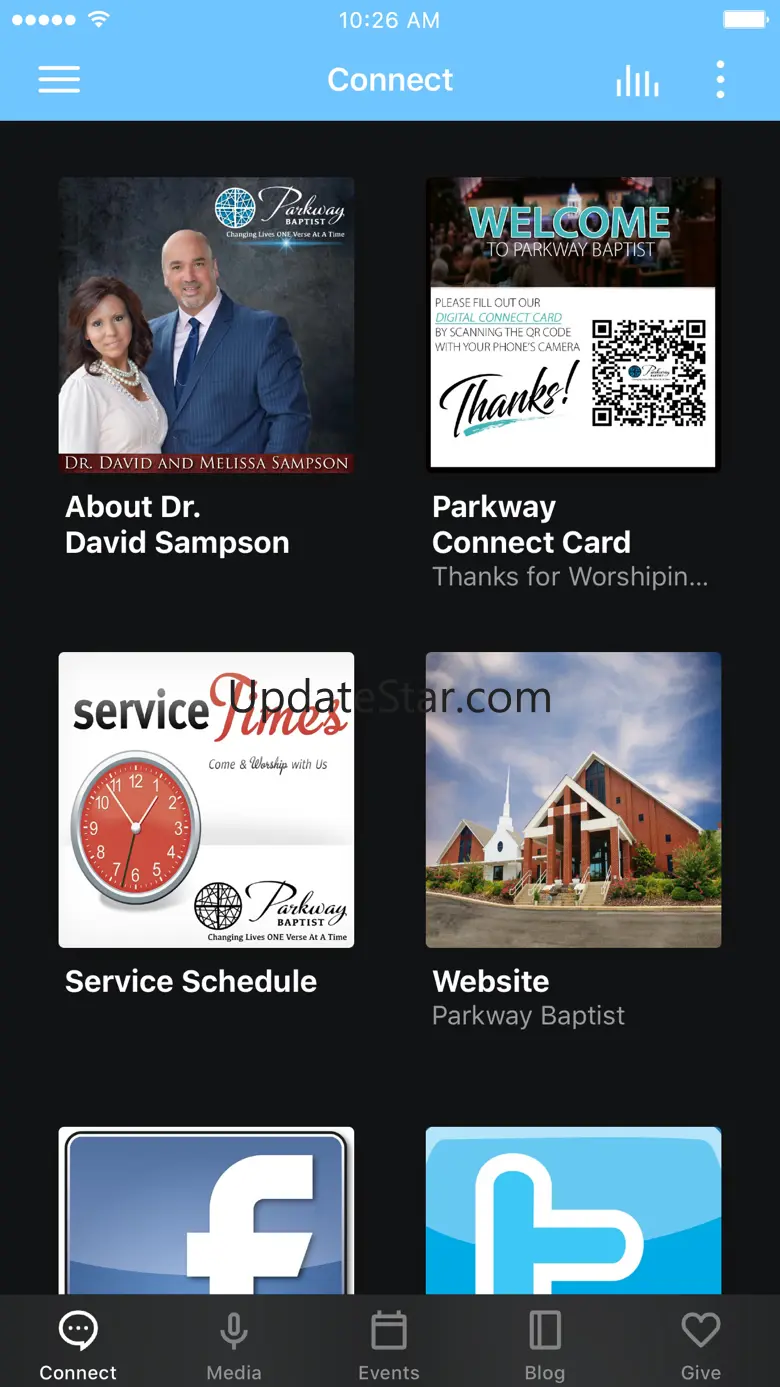Open the Facebook tile
The height and width of the screenshot is (1387, 780).
click(x=206, y=1212)
